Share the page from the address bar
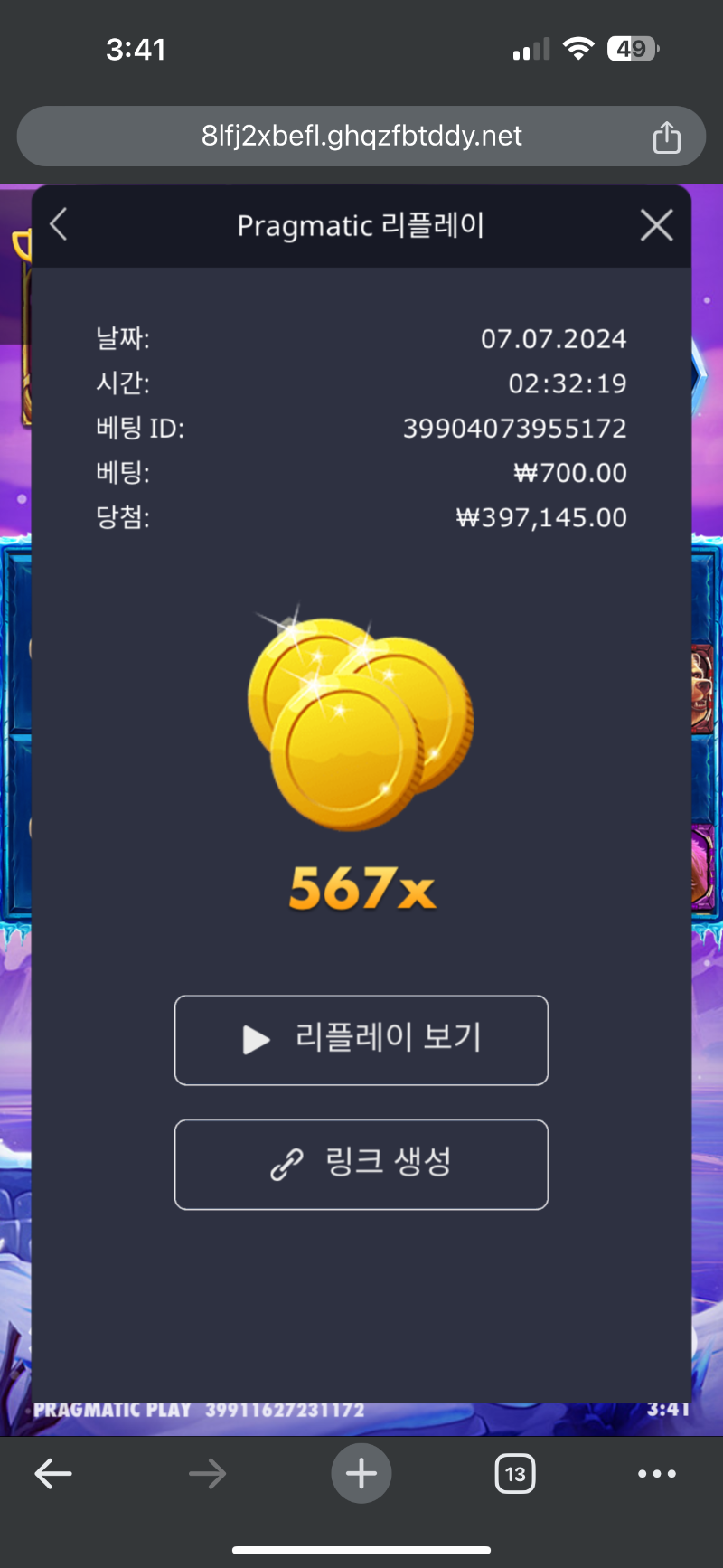 coord(666,137)
